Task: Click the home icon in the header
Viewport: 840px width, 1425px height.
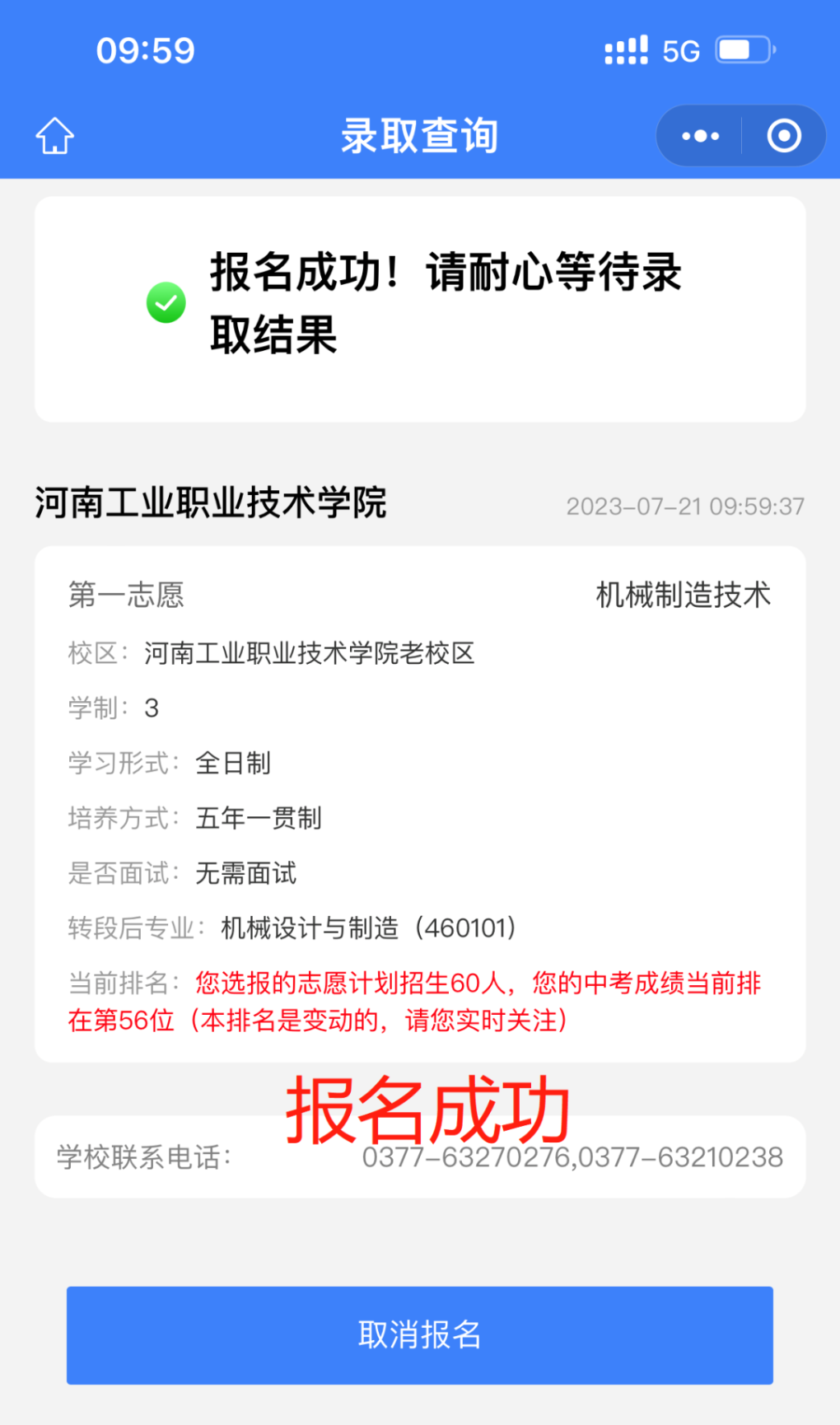Action: click(x=54, y=136)
